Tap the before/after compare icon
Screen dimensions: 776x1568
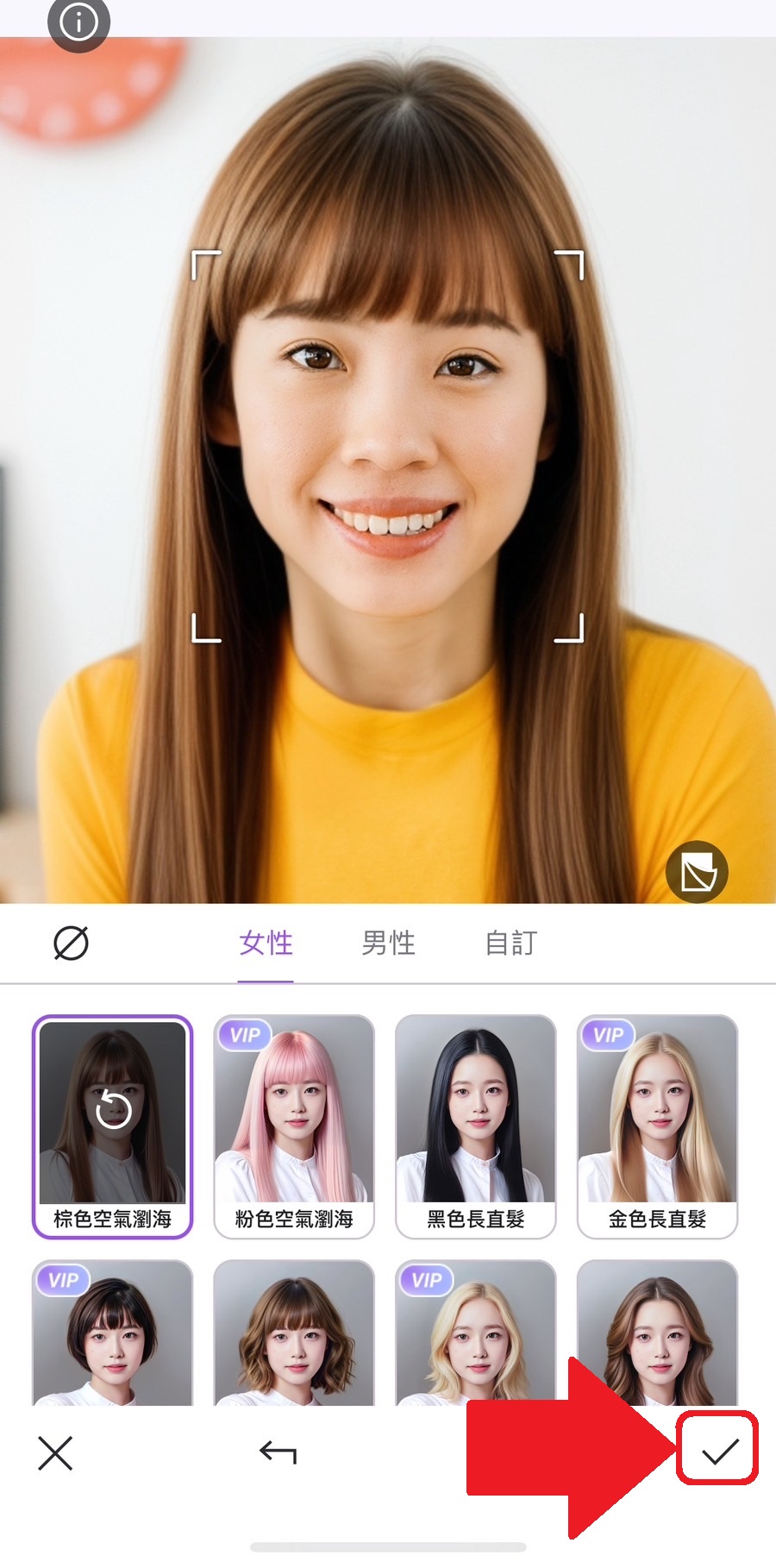pos(697,872)
